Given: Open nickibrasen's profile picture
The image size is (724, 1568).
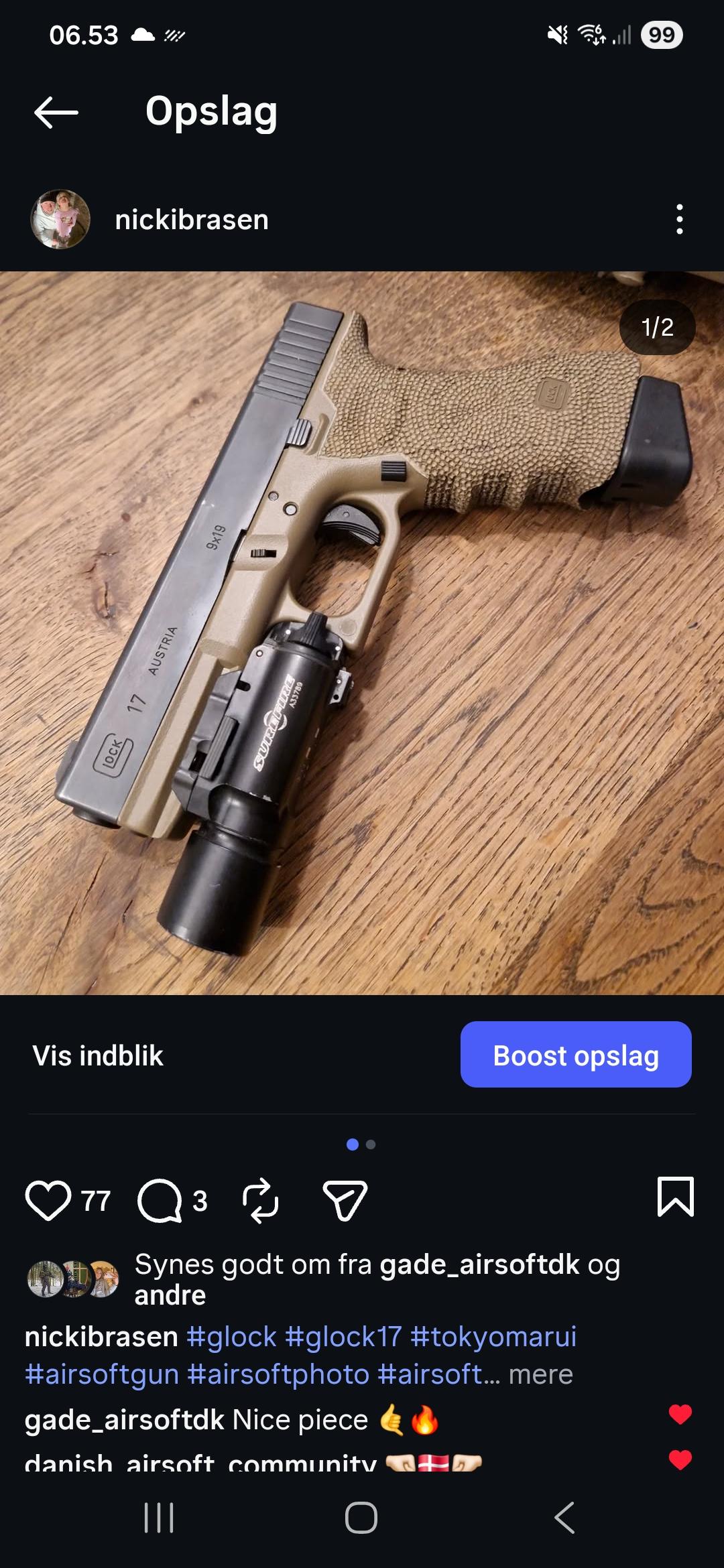Looking at the screenshot, I should pos(60,219).
